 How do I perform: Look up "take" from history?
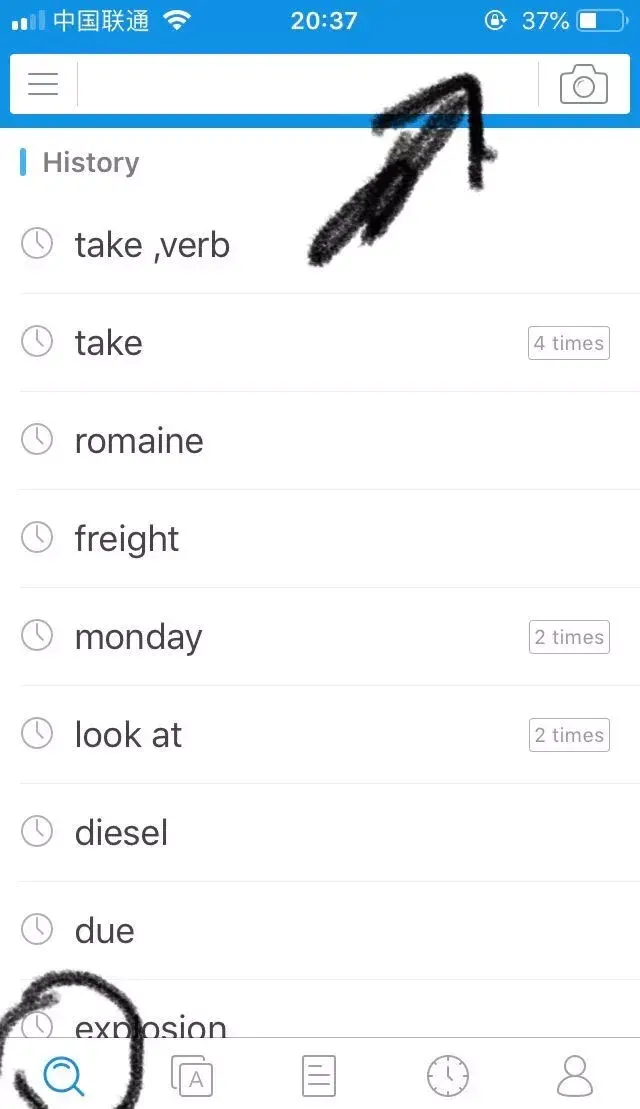tap(108, 343)
